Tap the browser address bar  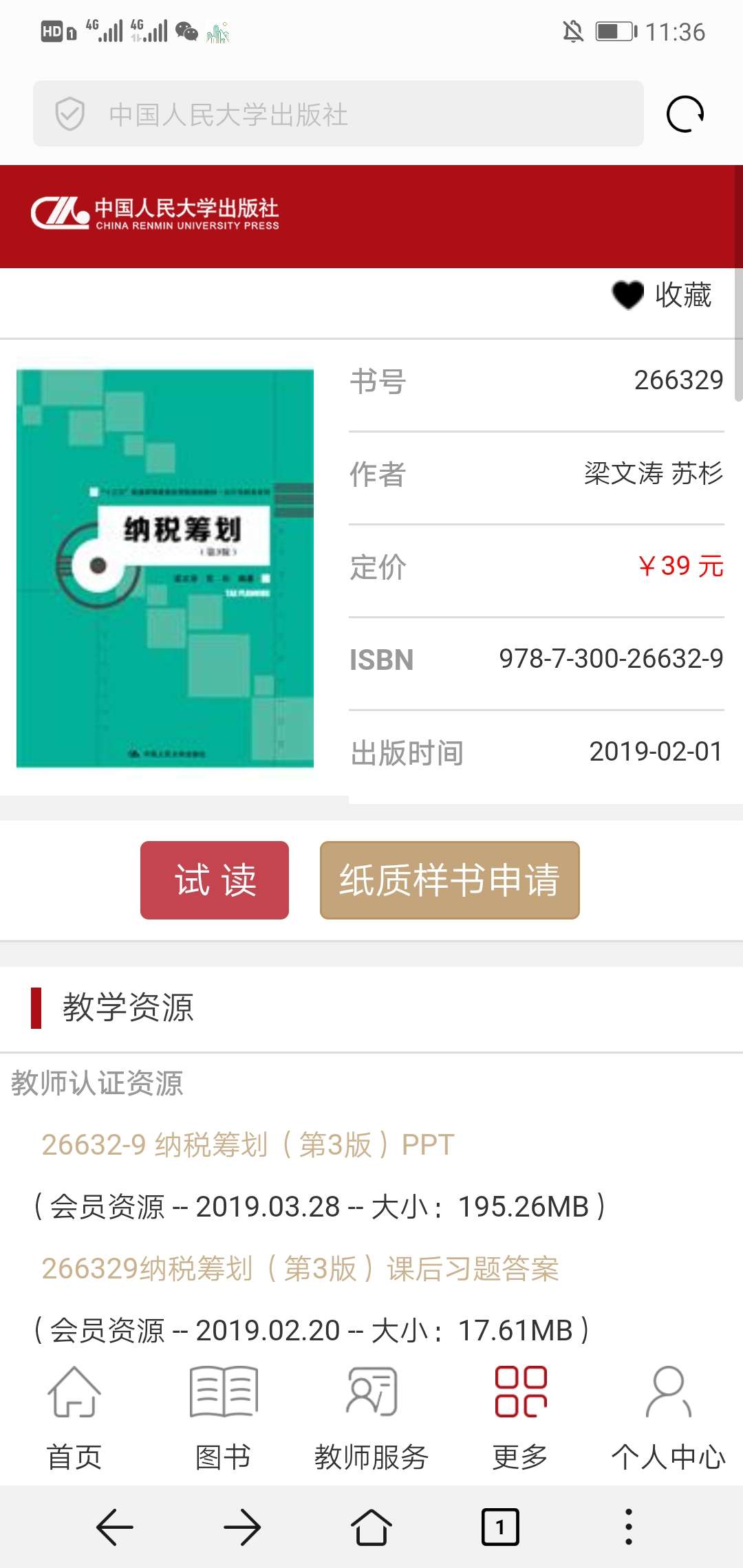point(337,114)
